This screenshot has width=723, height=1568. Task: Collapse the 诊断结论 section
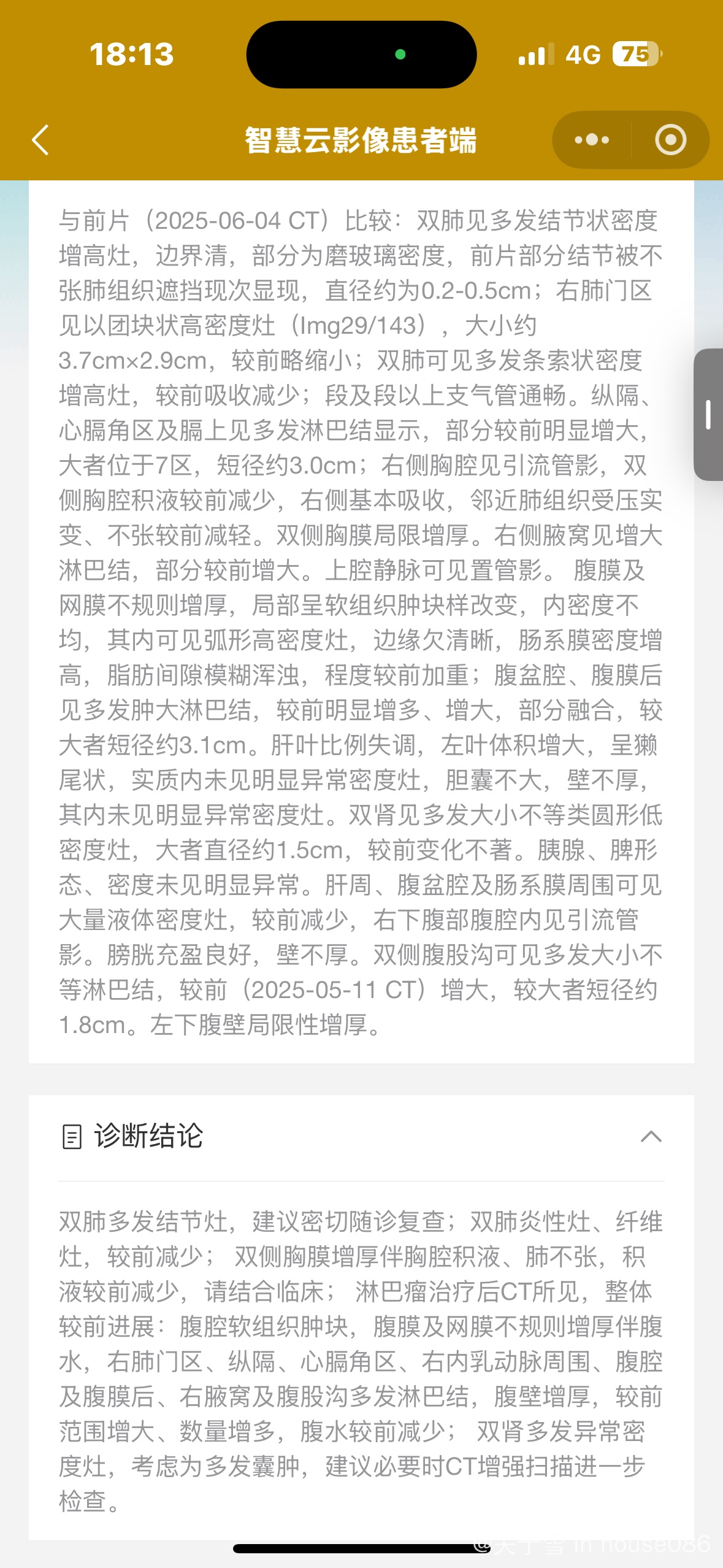click(651, 1136)
